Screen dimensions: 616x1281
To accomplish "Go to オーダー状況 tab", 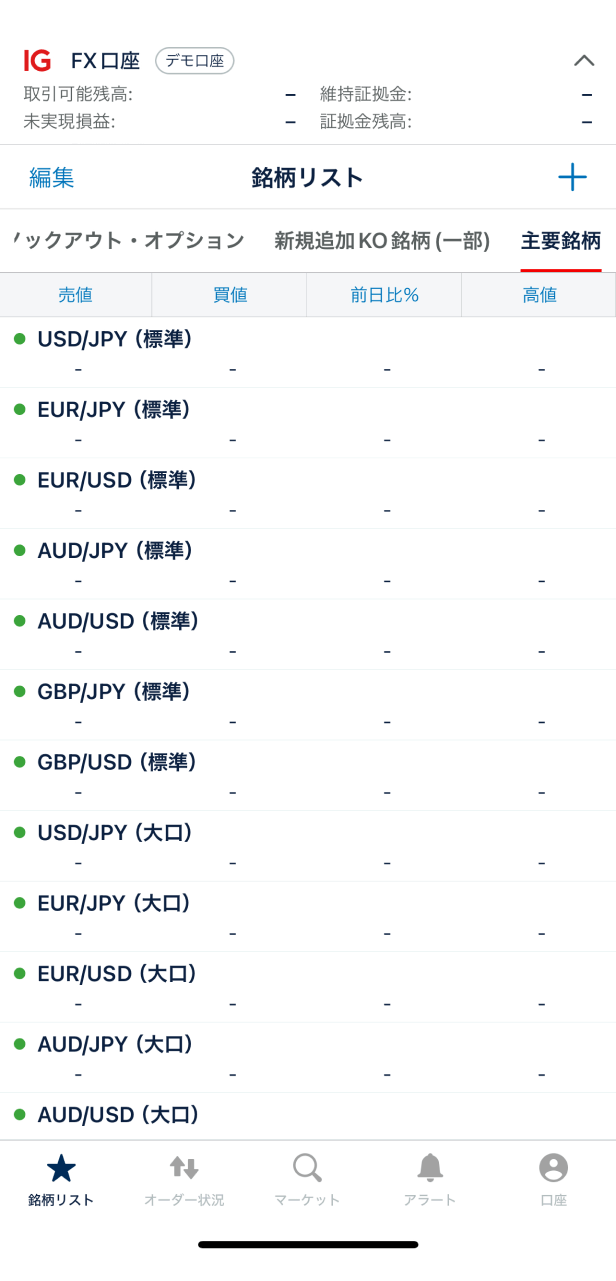I will coord(184,1180).
